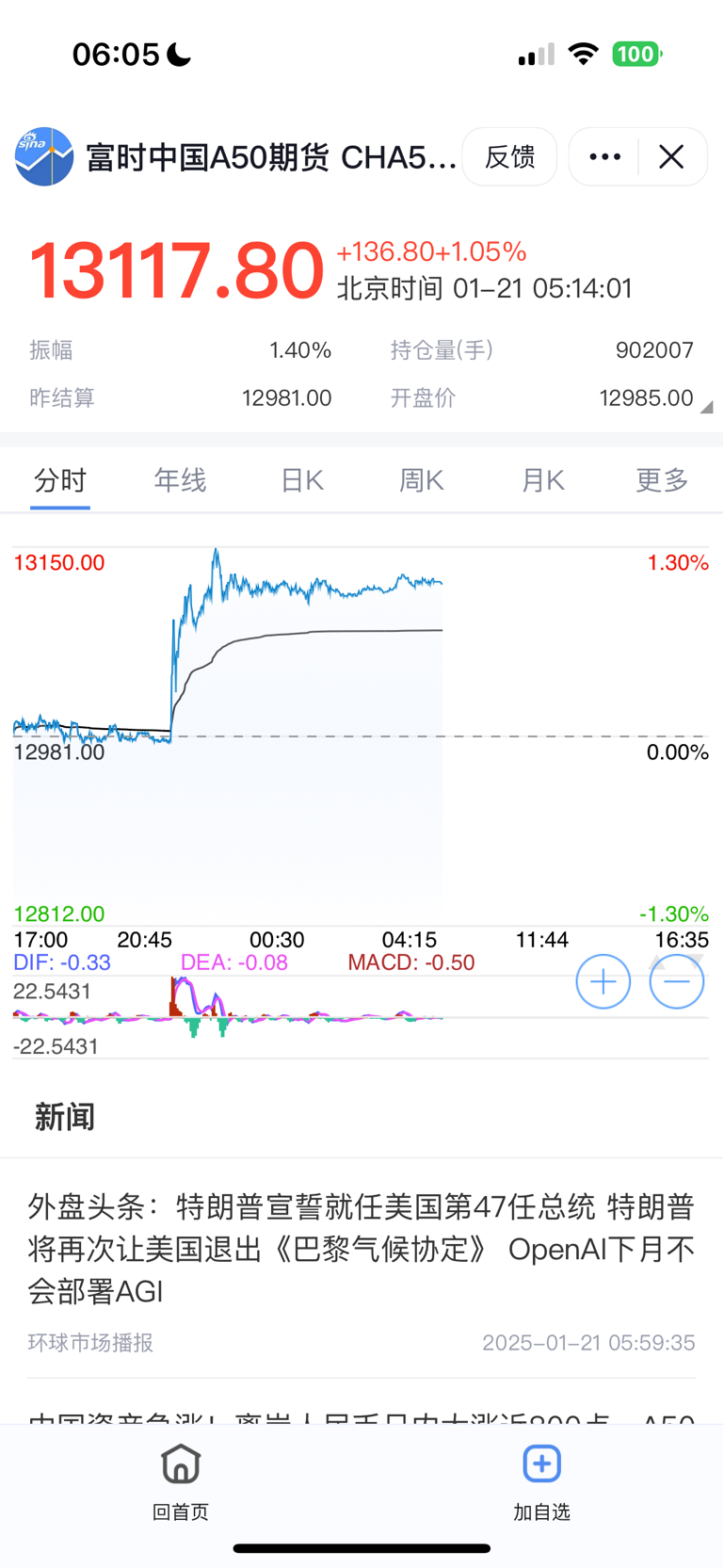
Task: Show the 周K weekly chart
Action: 421,480
